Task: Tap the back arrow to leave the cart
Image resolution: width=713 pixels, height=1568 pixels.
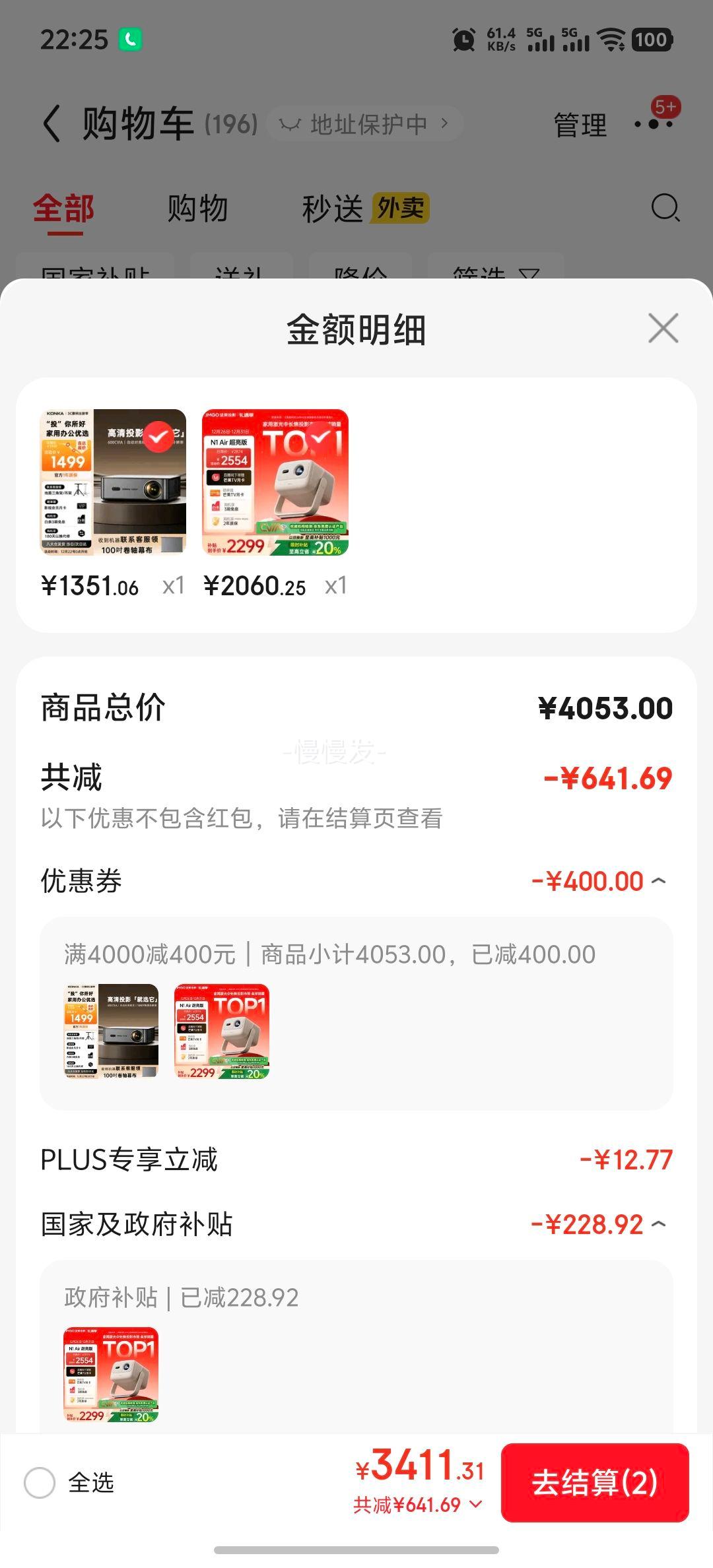Action: tap(51, 123)
